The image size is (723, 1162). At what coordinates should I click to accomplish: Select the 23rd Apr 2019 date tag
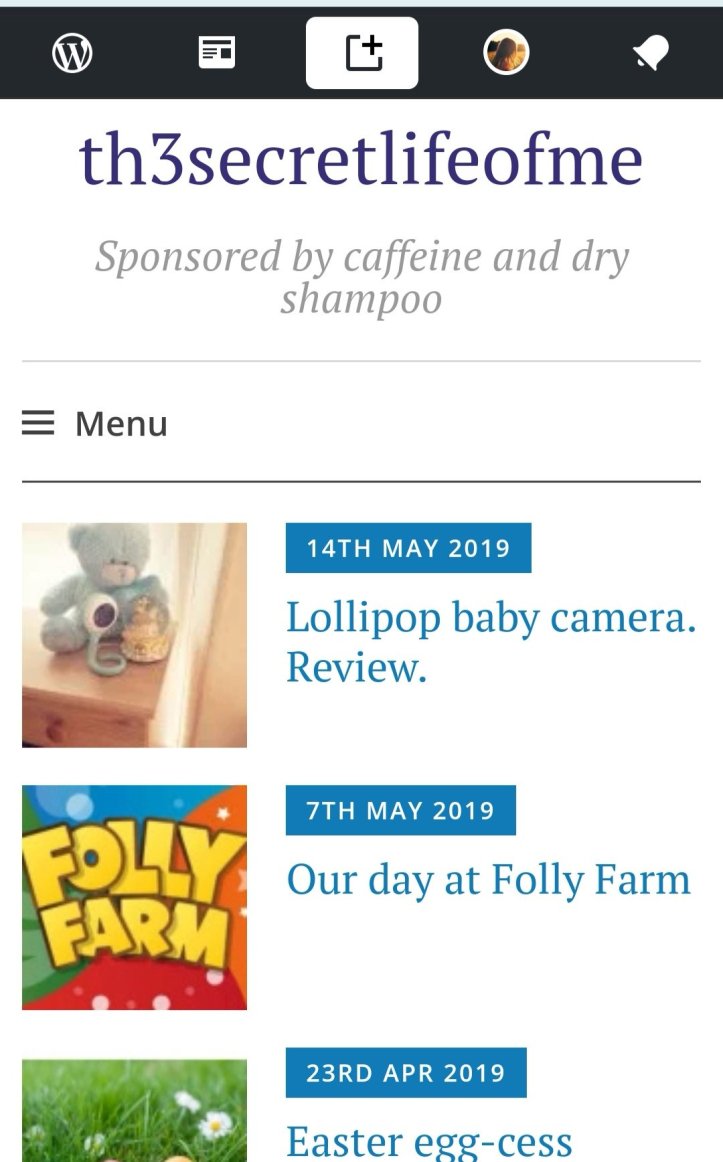(x=405, y=1073)
